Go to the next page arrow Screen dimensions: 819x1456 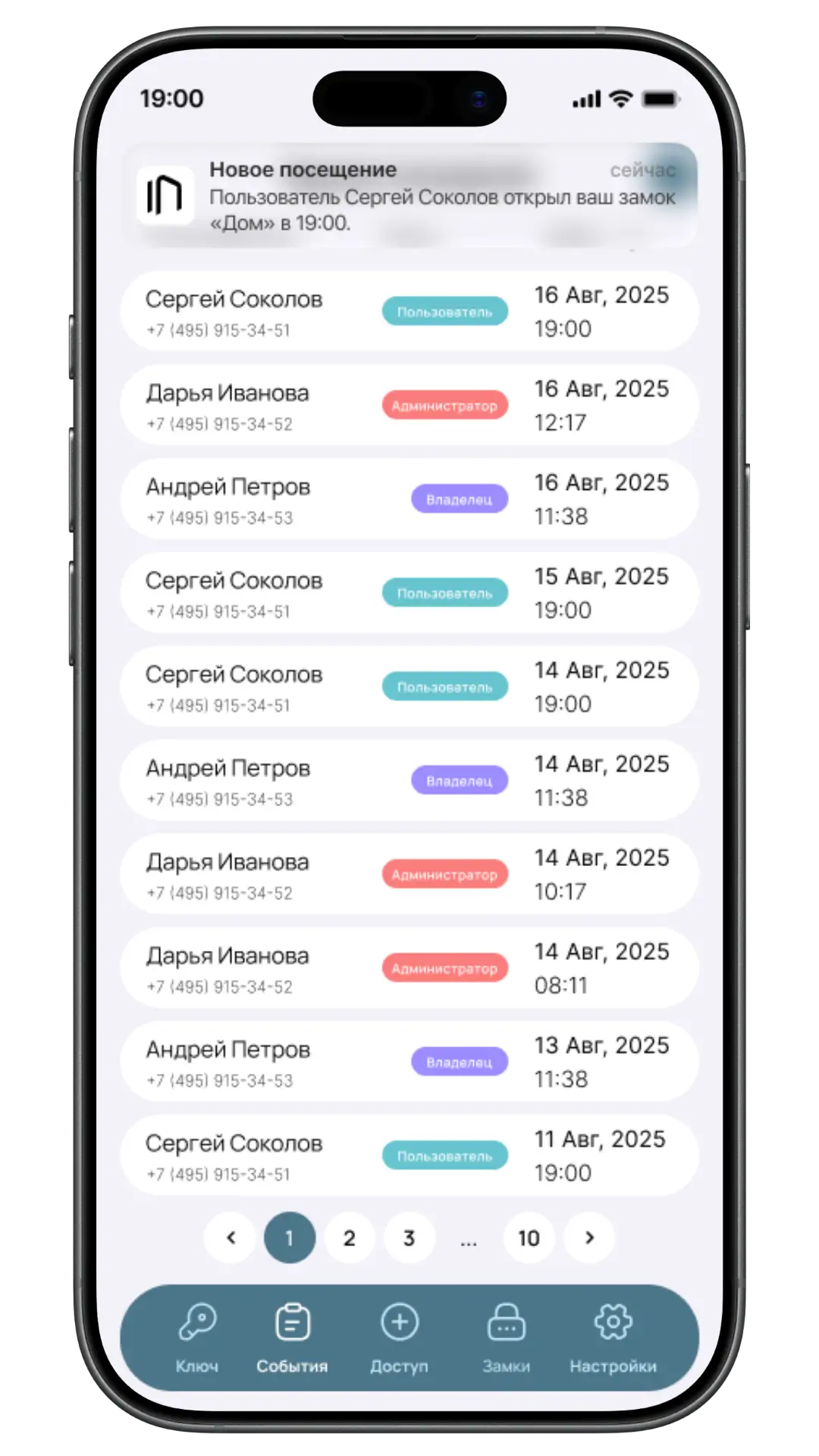pyautogui.click(x=589, y=1238)
